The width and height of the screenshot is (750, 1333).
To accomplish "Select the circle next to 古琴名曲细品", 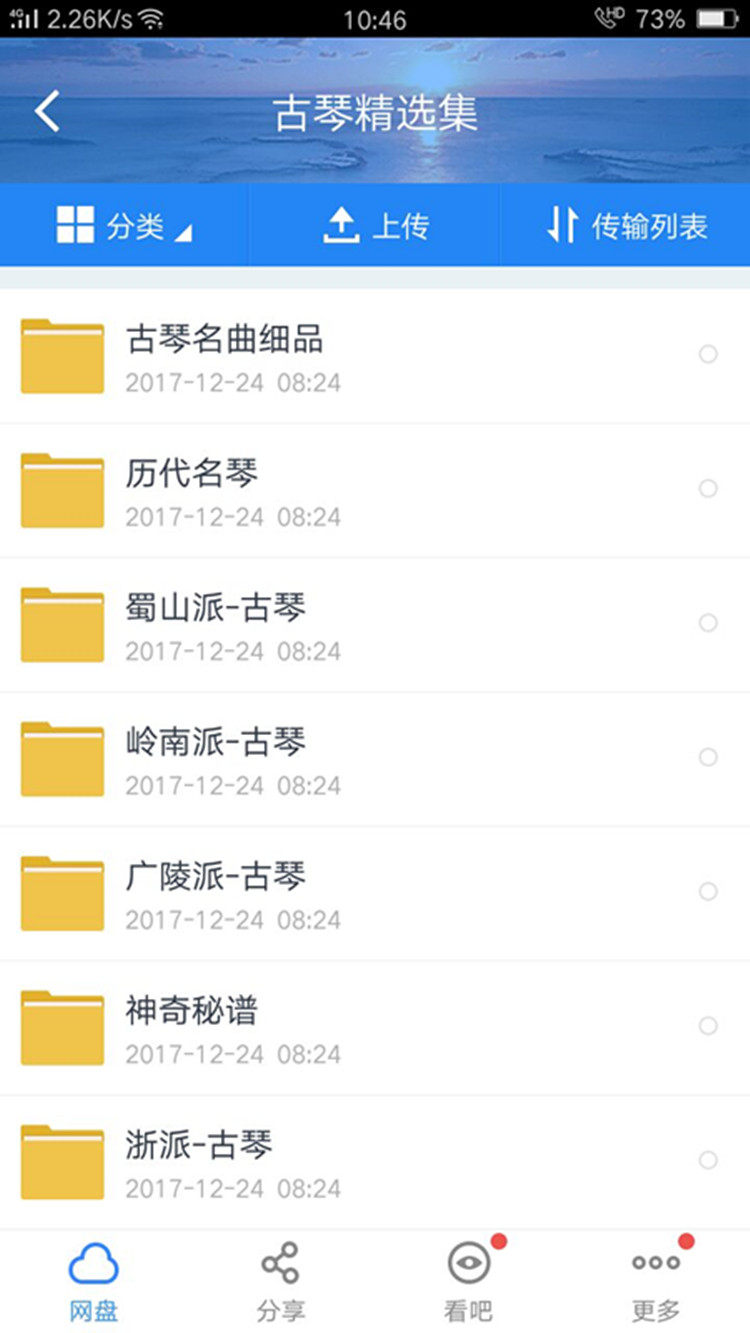I will coord(708,354).
